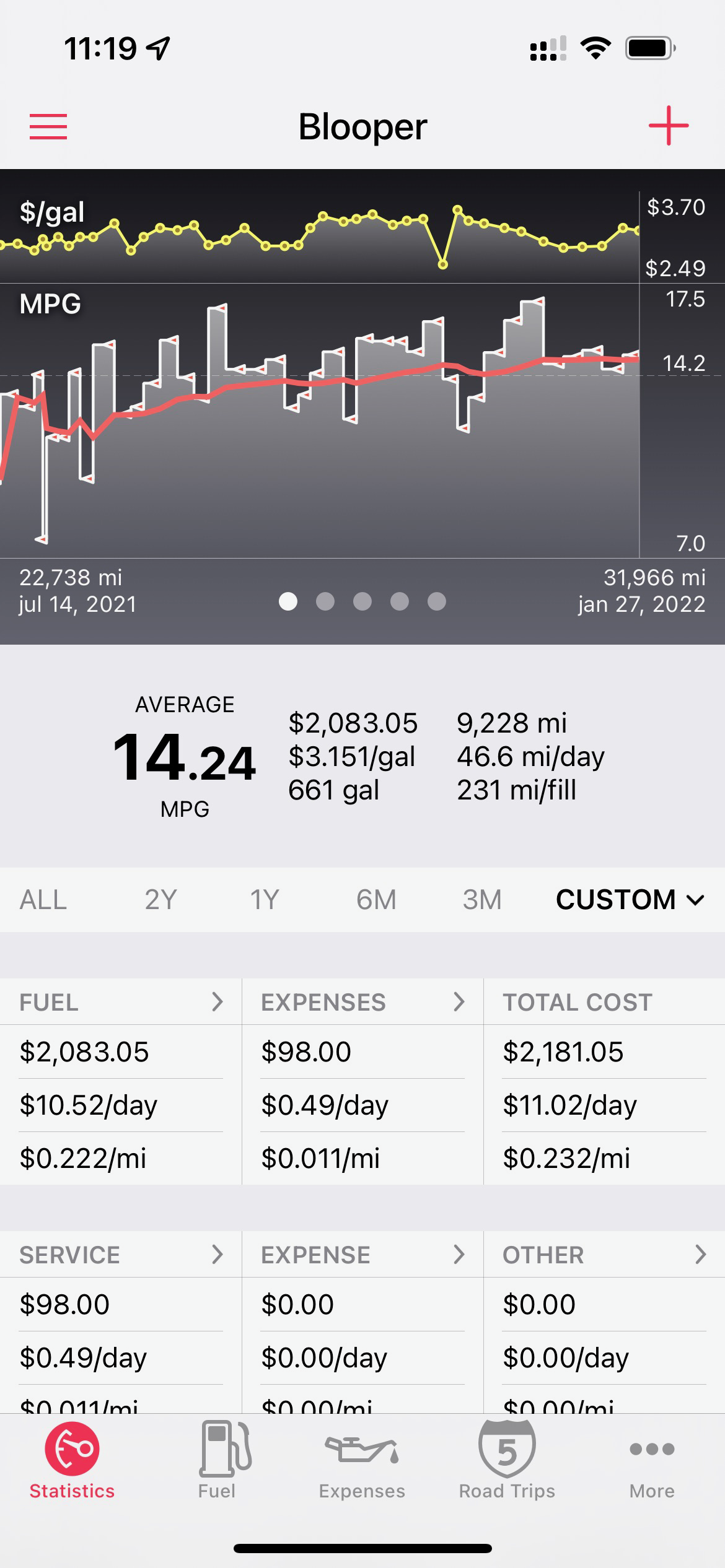Tap the chart page indicator dots
The image size is (725, 1568).
pos(362,601)
